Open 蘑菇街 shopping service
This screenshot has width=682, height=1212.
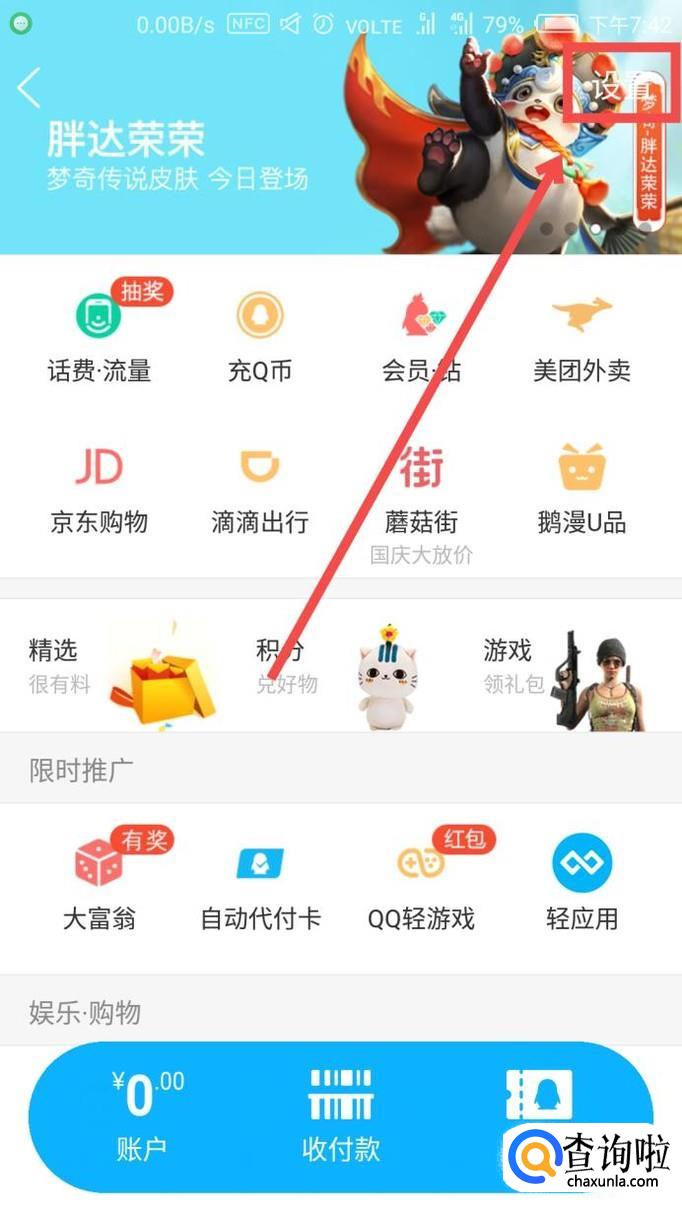click(422, 488)
